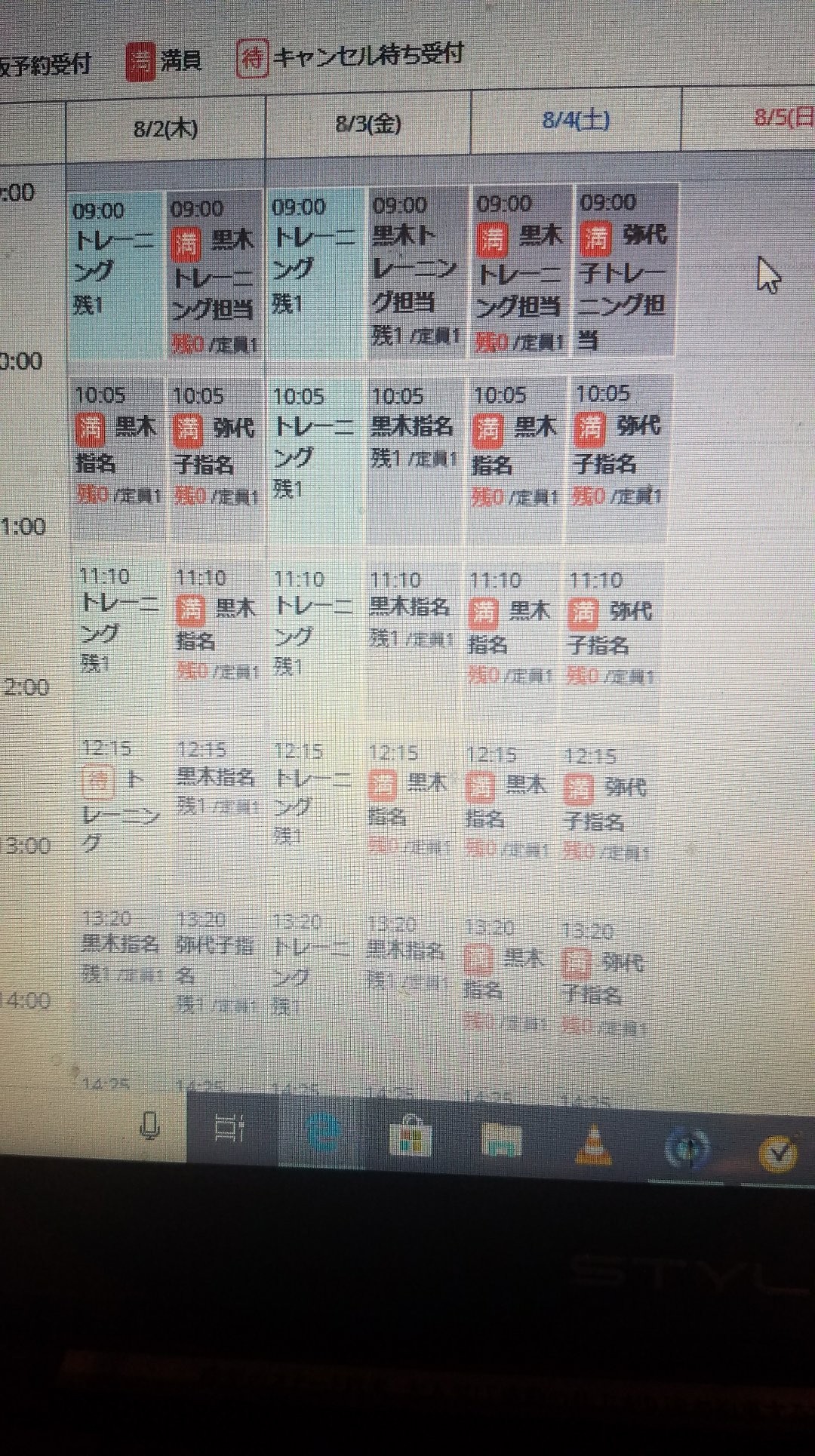Select the 8/3 10:05 トレーニング slot
The image size is (815, 1456).
313,445
